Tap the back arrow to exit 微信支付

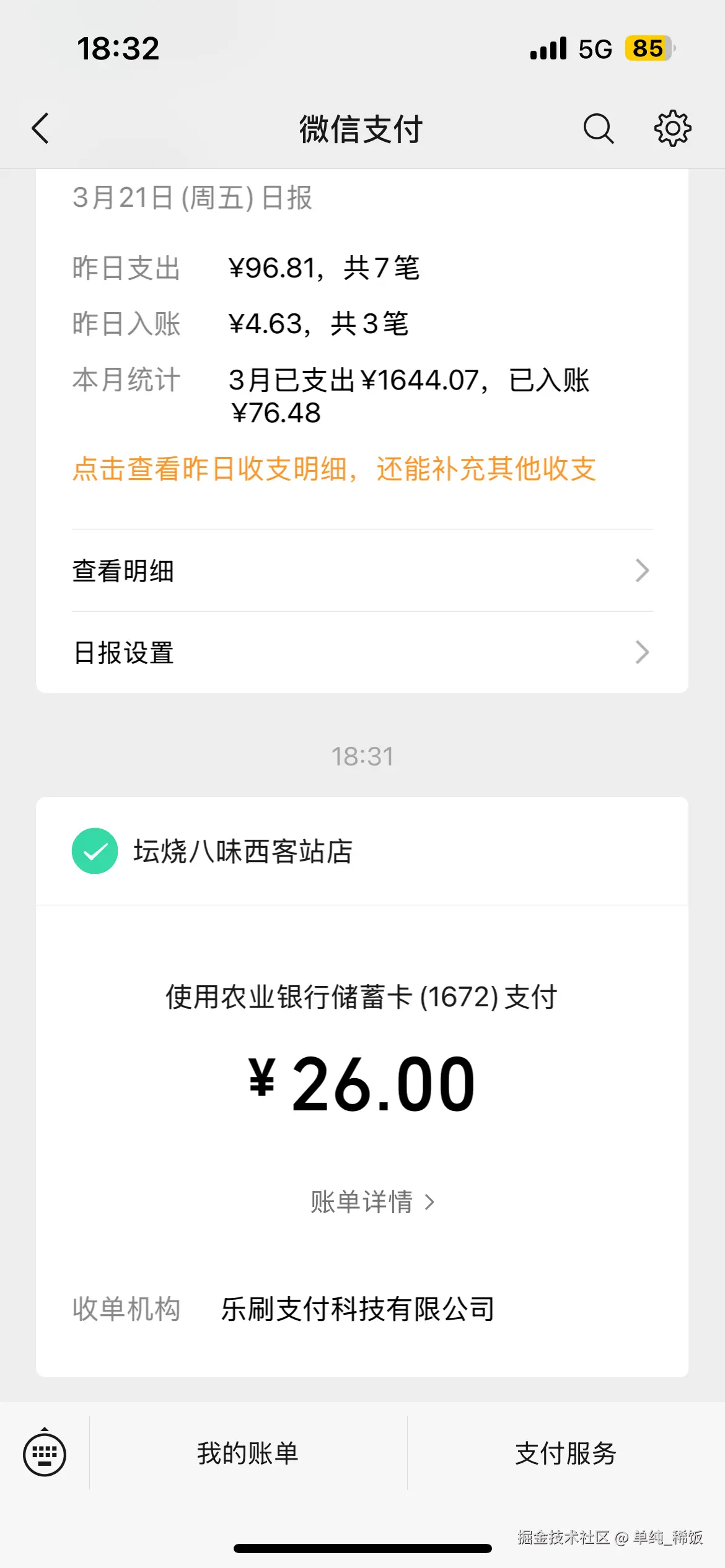click(41, 129)
